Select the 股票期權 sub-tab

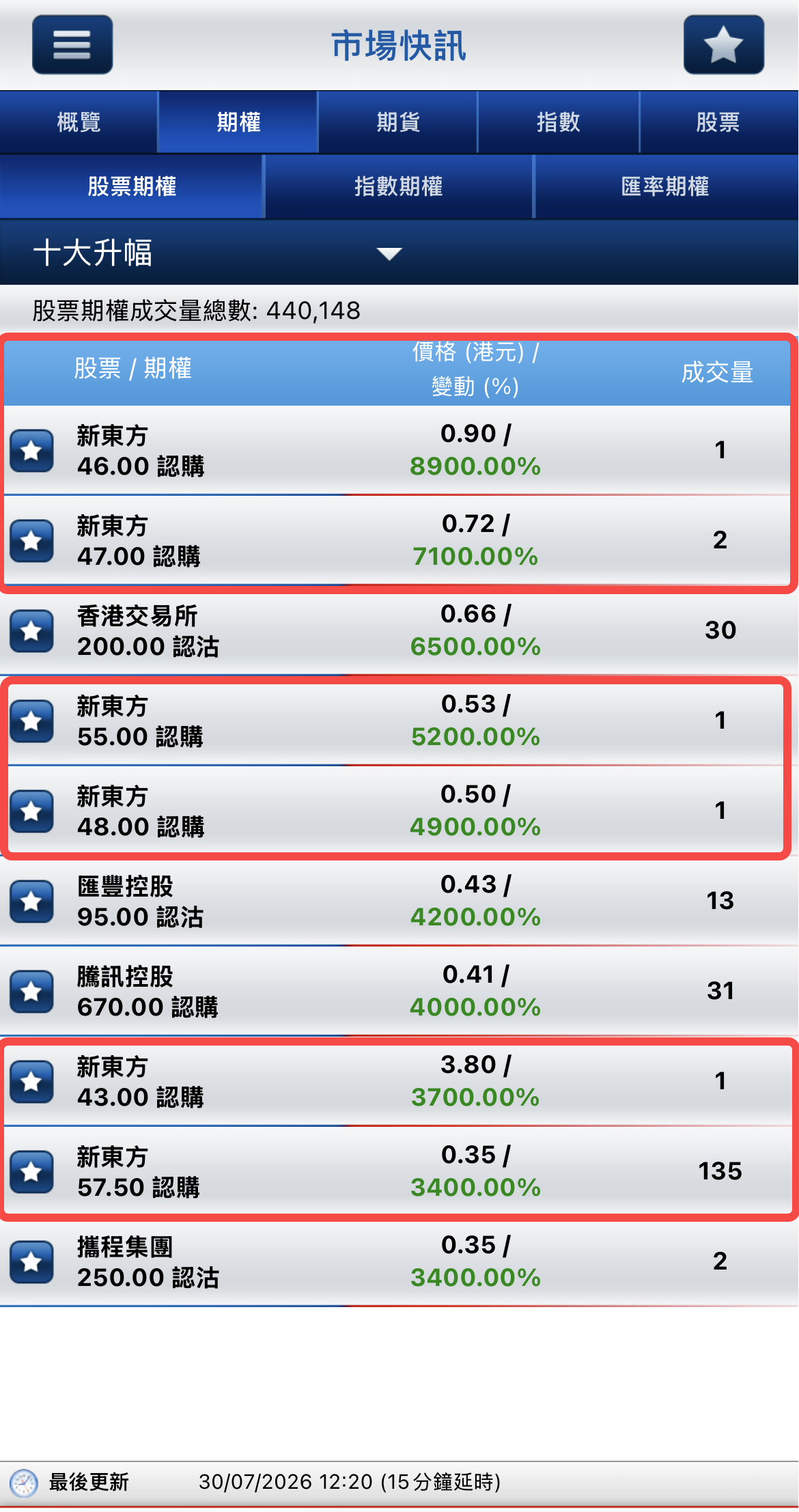(x=132, y=186)
